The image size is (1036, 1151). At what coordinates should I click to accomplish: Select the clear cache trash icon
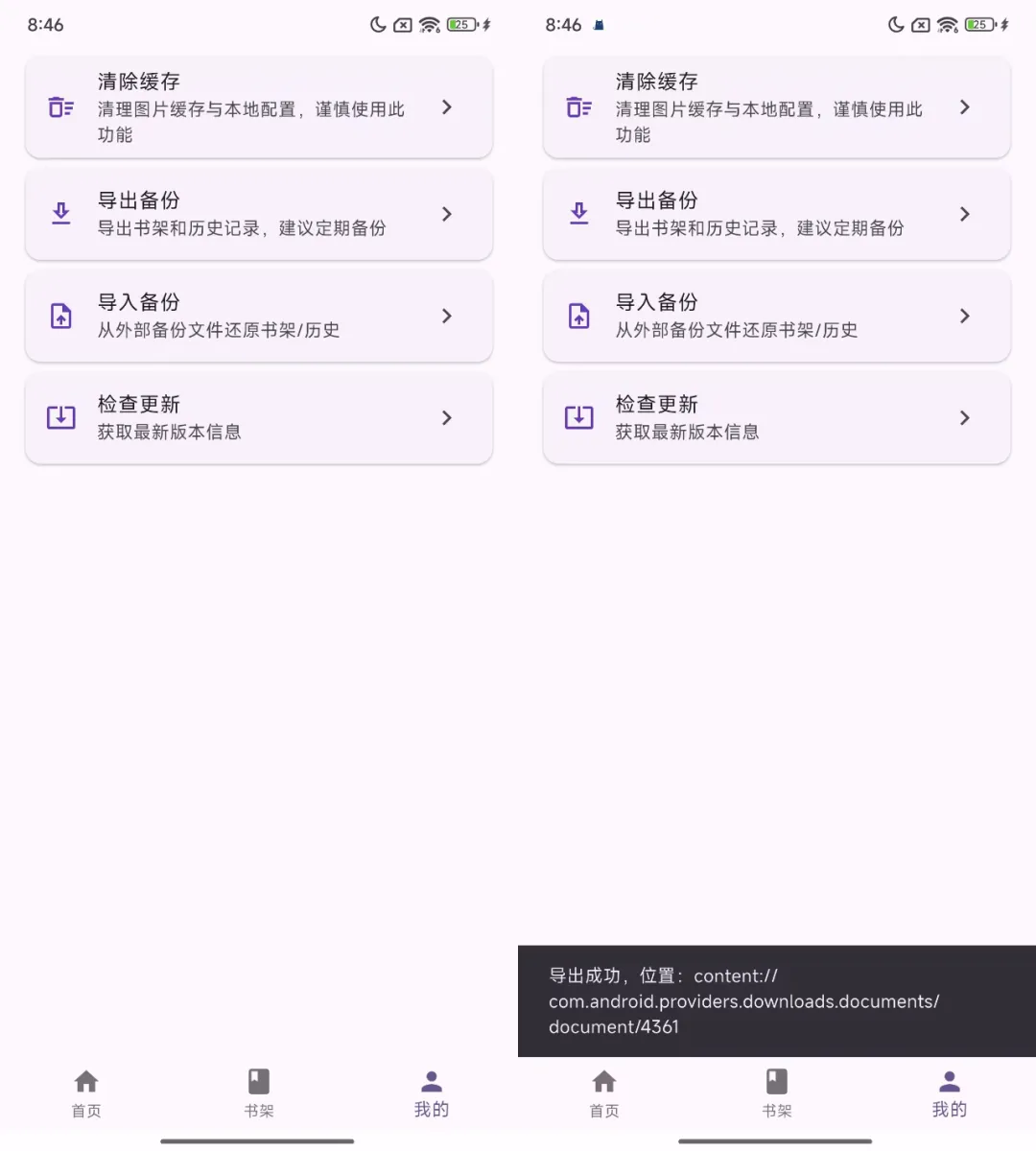(x=60, y=107)
